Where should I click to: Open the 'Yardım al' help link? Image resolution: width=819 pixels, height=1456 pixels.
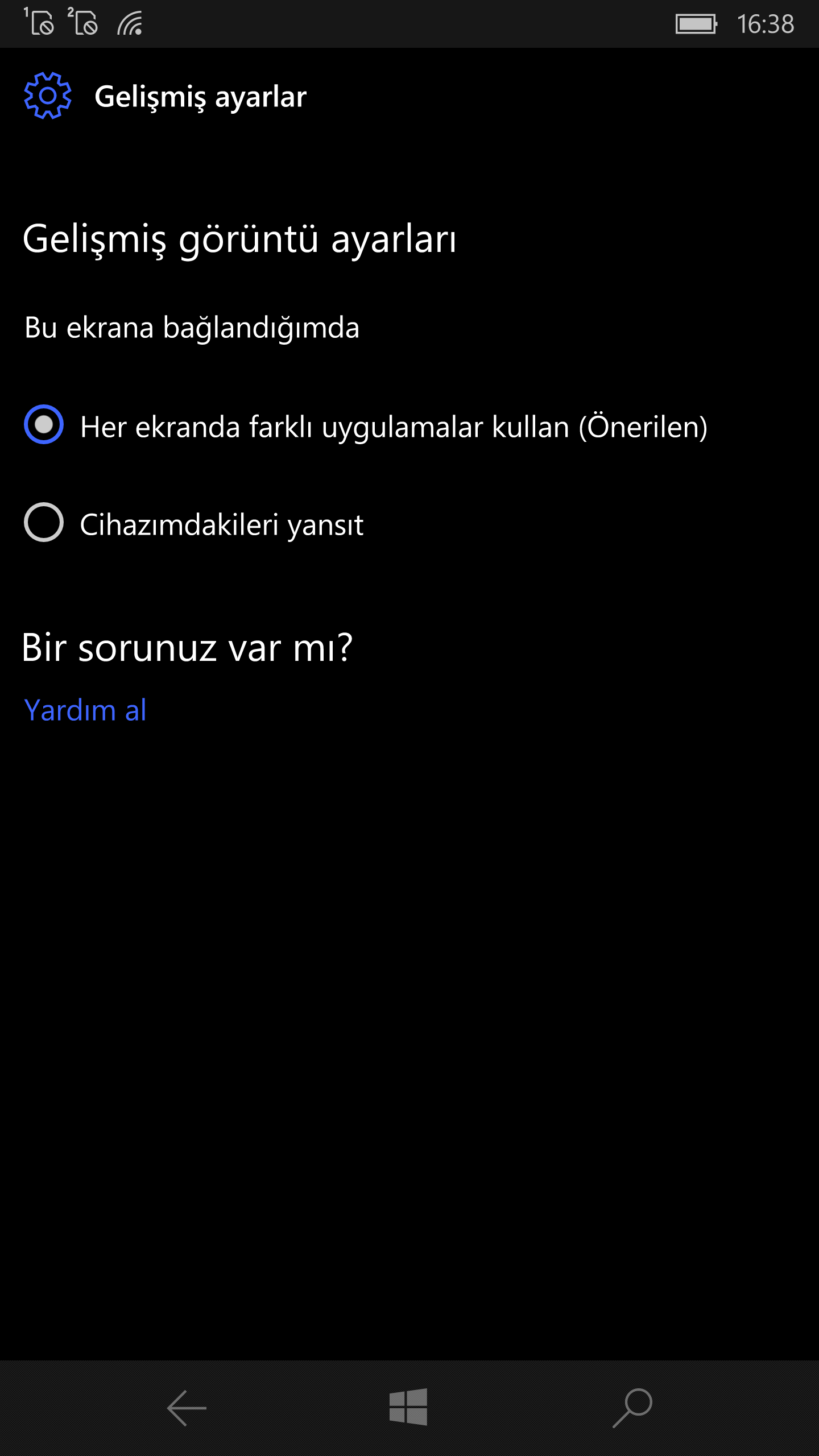pyautogui.click(x=85, y=710)
